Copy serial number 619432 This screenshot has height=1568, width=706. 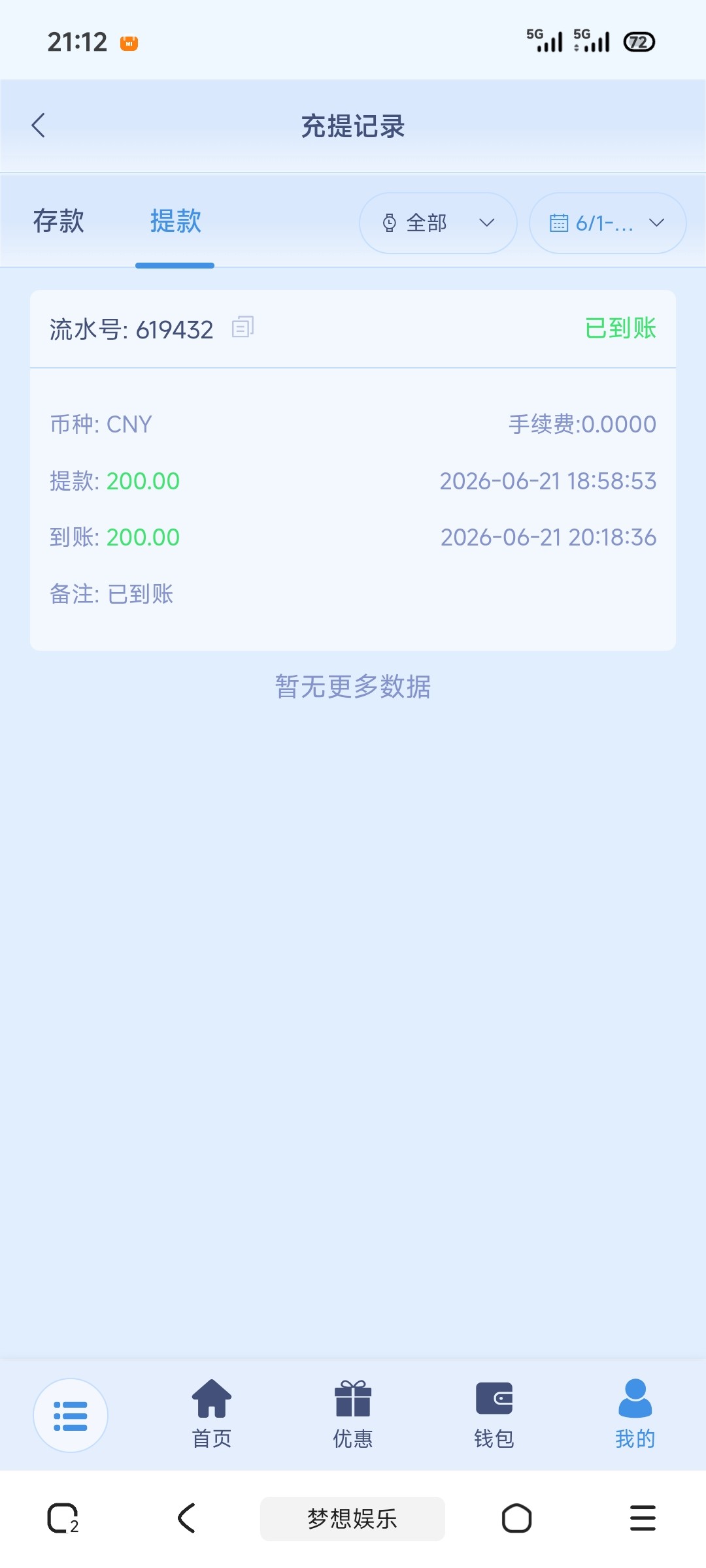pos(243,327)
